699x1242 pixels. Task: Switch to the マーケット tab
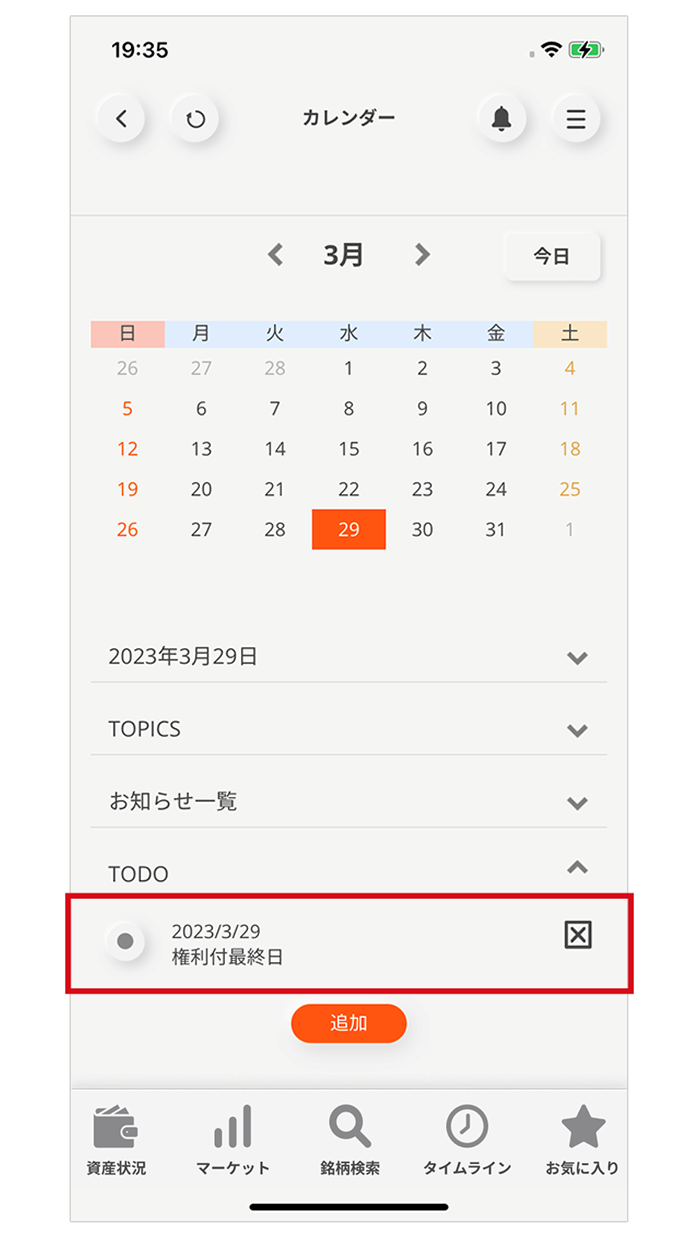(232, 1139)
